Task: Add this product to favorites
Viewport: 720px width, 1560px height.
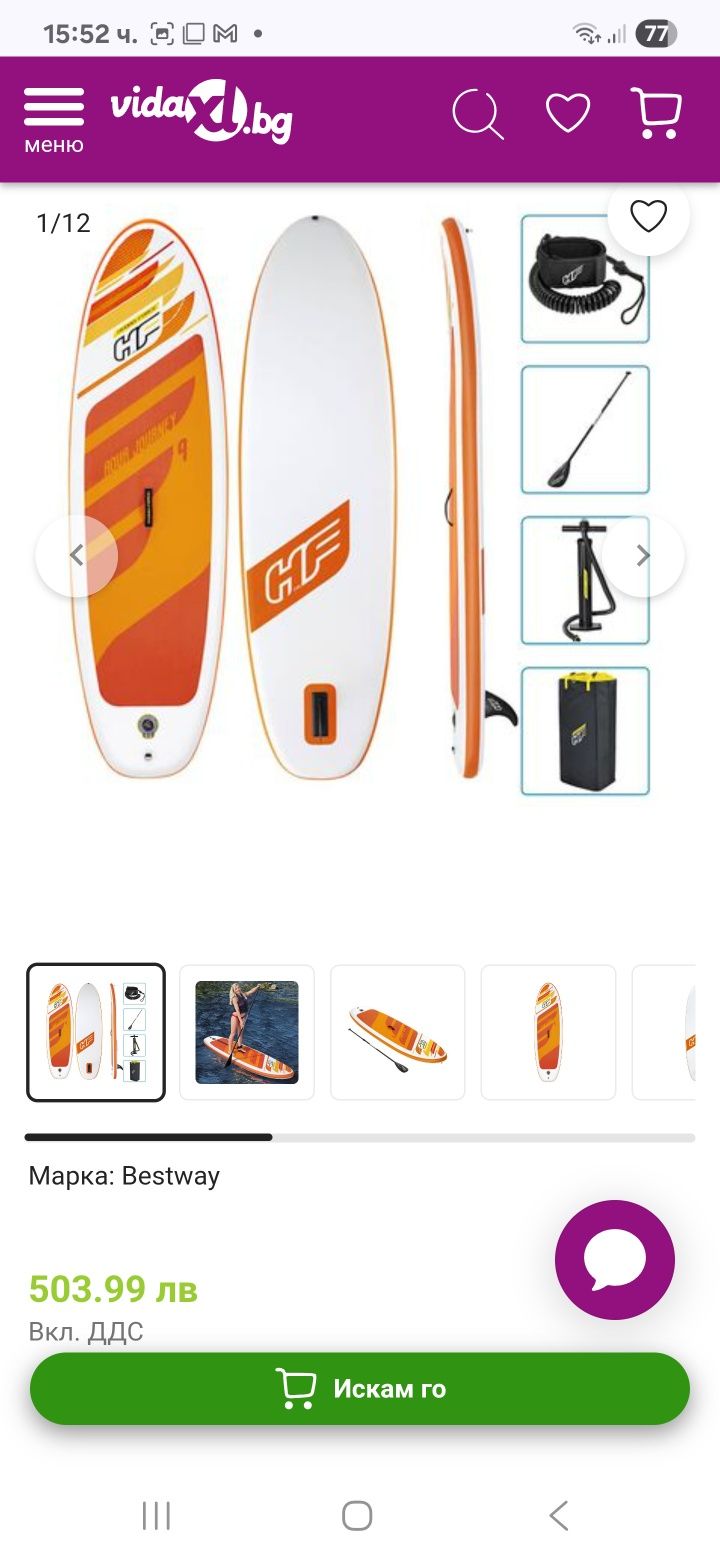Action: click(648, 216)
